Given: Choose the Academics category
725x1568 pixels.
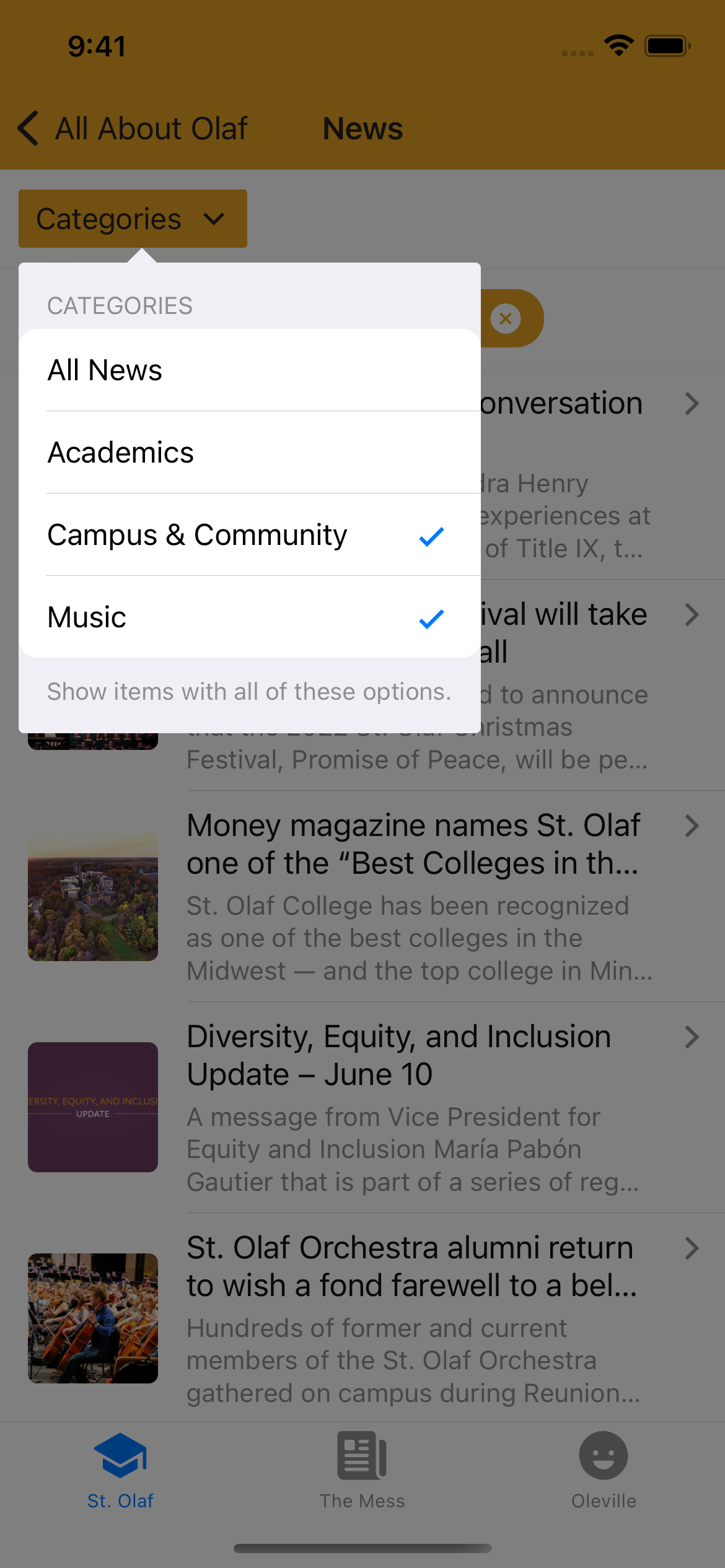Looking at the screenshot, I should (249, 453).
